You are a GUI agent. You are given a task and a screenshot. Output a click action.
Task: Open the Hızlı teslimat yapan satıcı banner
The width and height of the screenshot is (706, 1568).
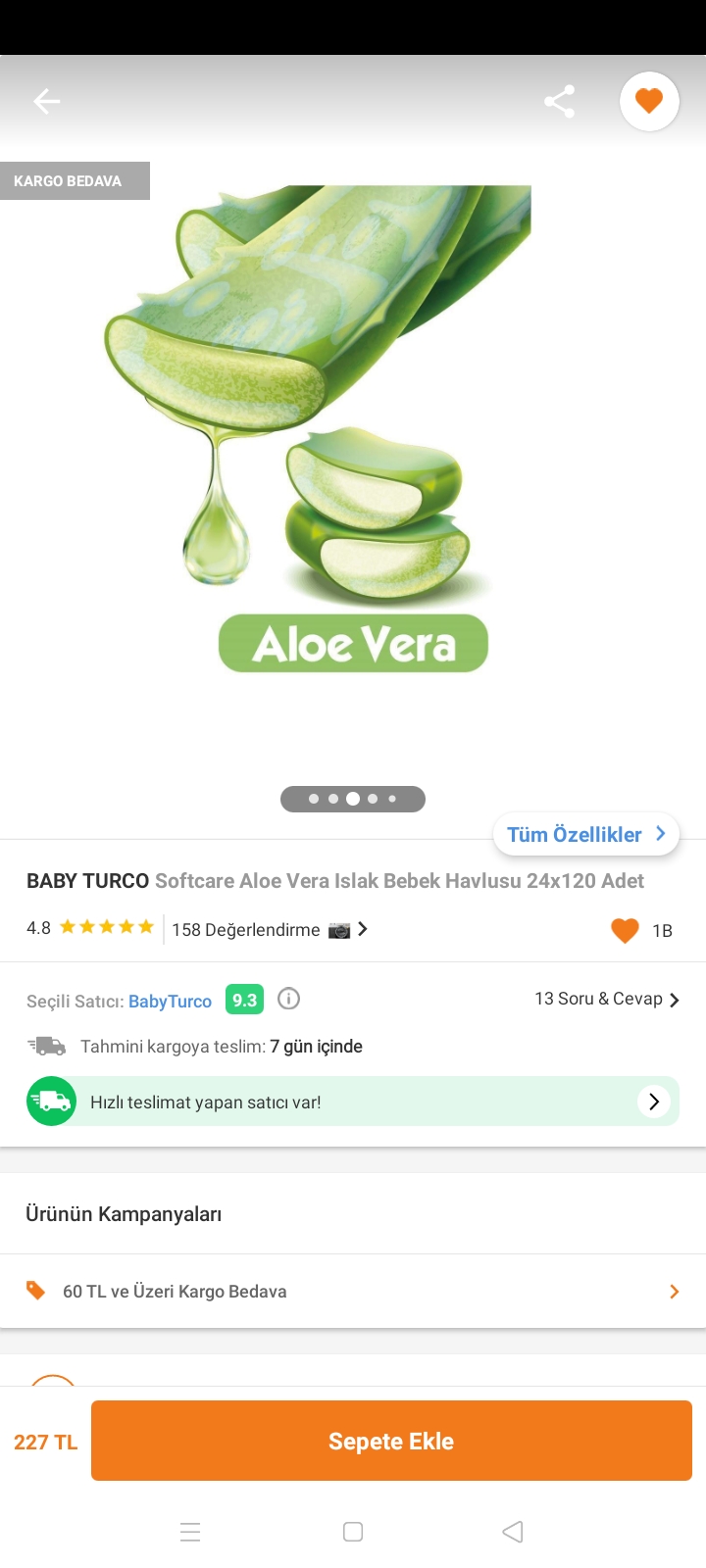pos(353,1102)
